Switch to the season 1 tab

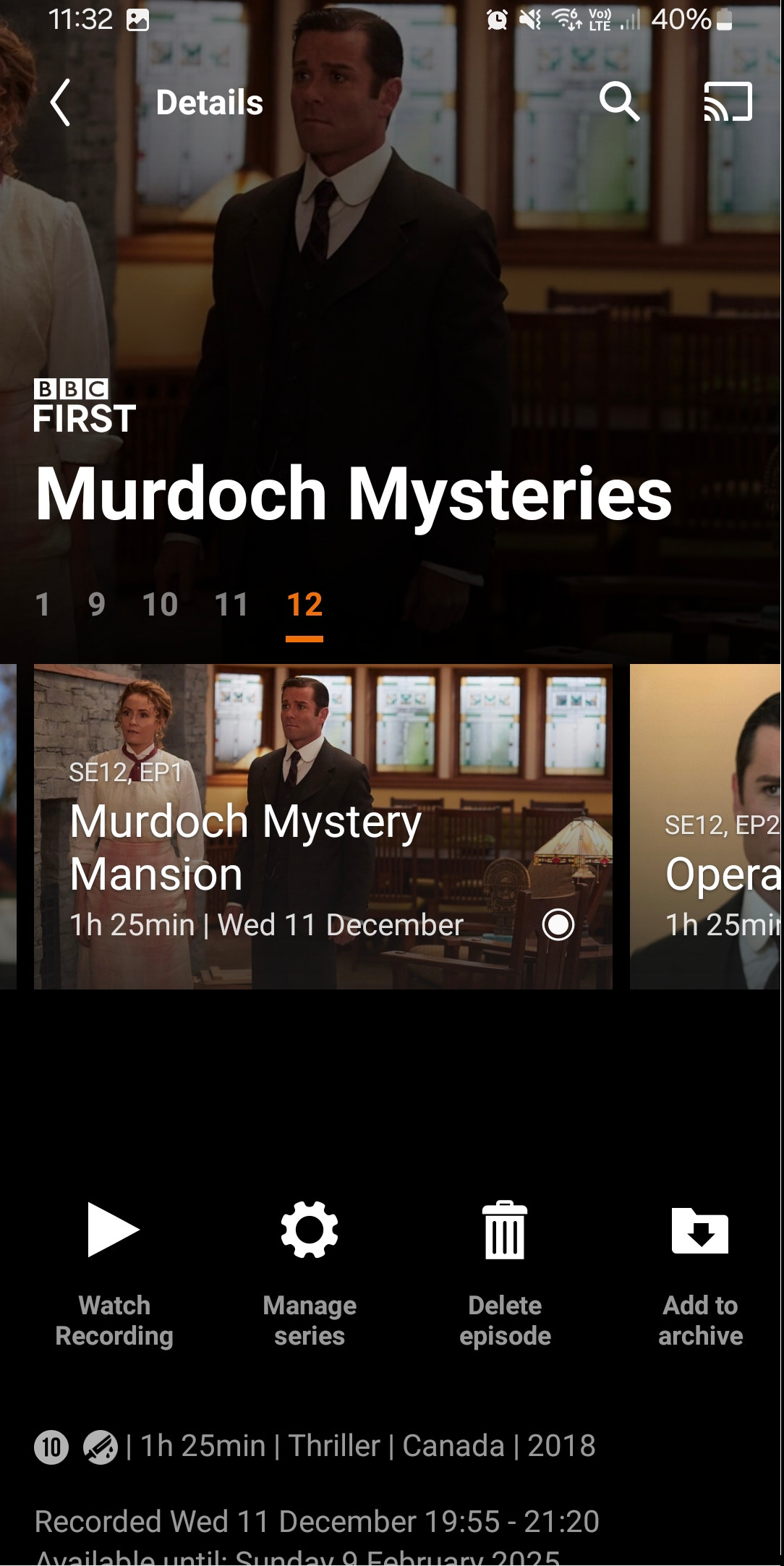pyautogui.click(x=43, y=605)
